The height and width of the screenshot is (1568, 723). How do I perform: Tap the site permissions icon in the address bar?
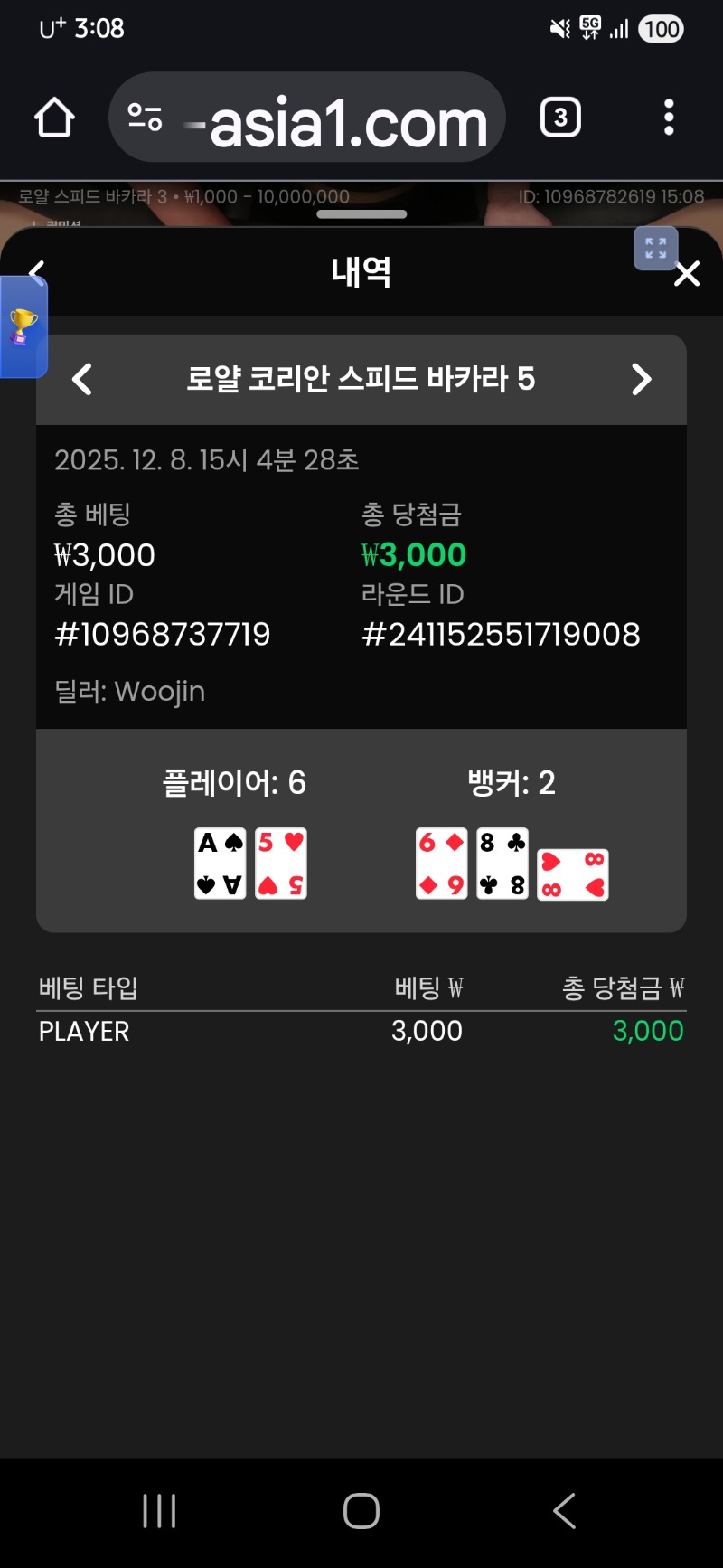pyautogui.click(x=144, y=118)
